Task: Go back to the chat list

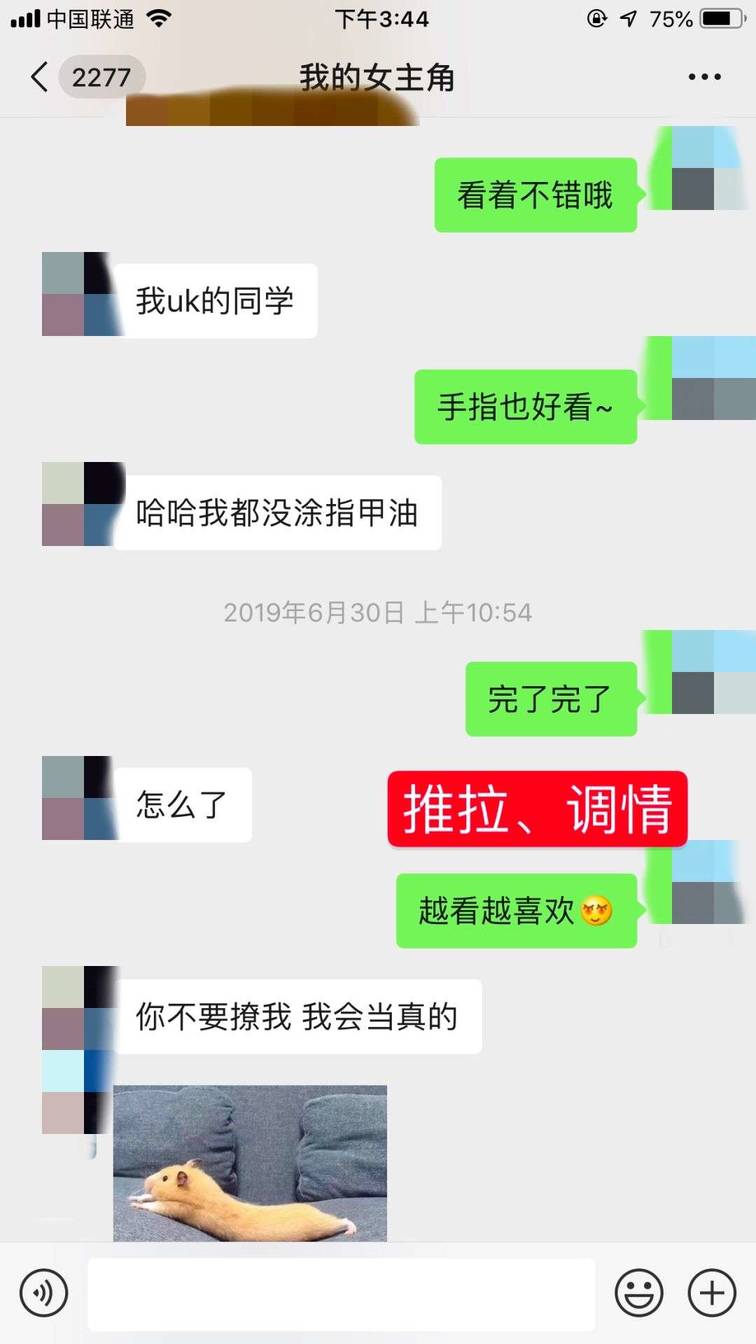Action: (40, 77)
